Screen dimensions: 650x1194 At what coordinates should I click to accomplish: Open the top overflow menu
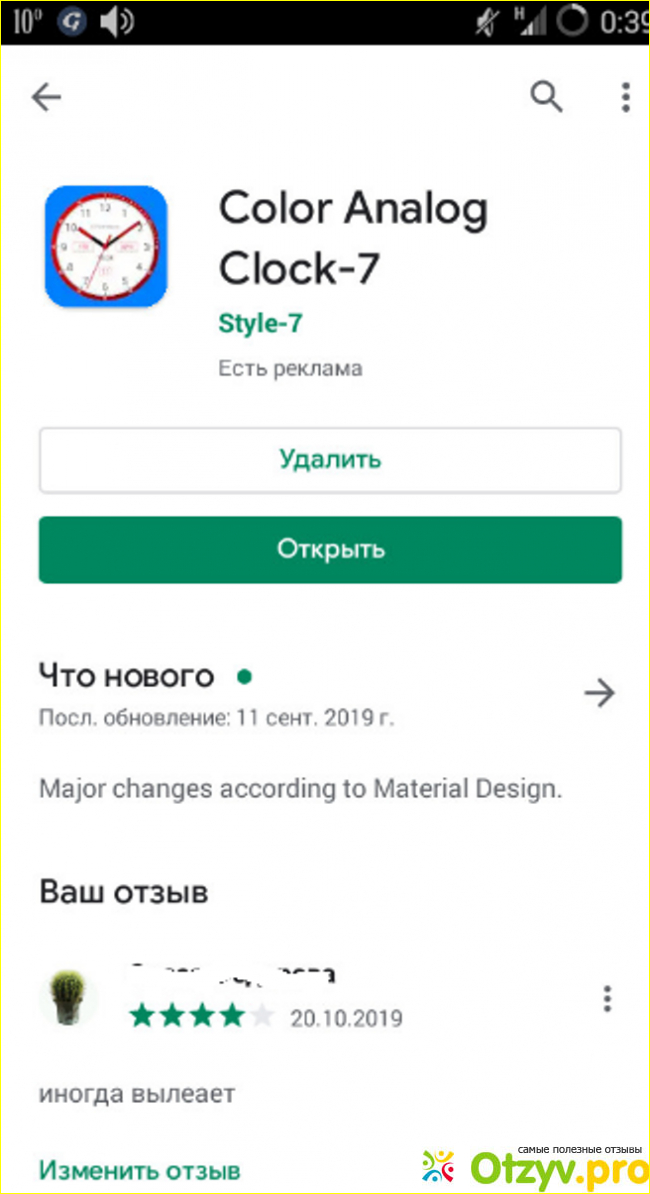pyautogui.click(x=625, y=97)
